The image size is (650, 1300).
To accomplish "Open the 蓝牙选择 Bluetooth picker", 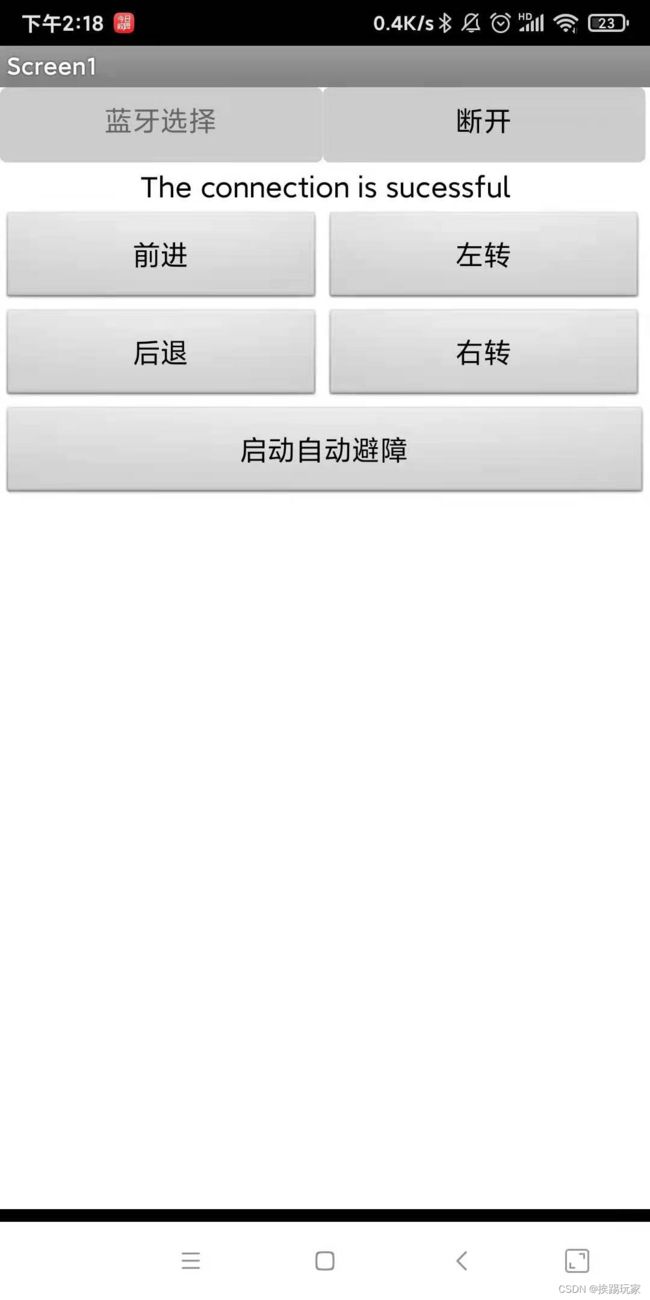I will 161,124.
